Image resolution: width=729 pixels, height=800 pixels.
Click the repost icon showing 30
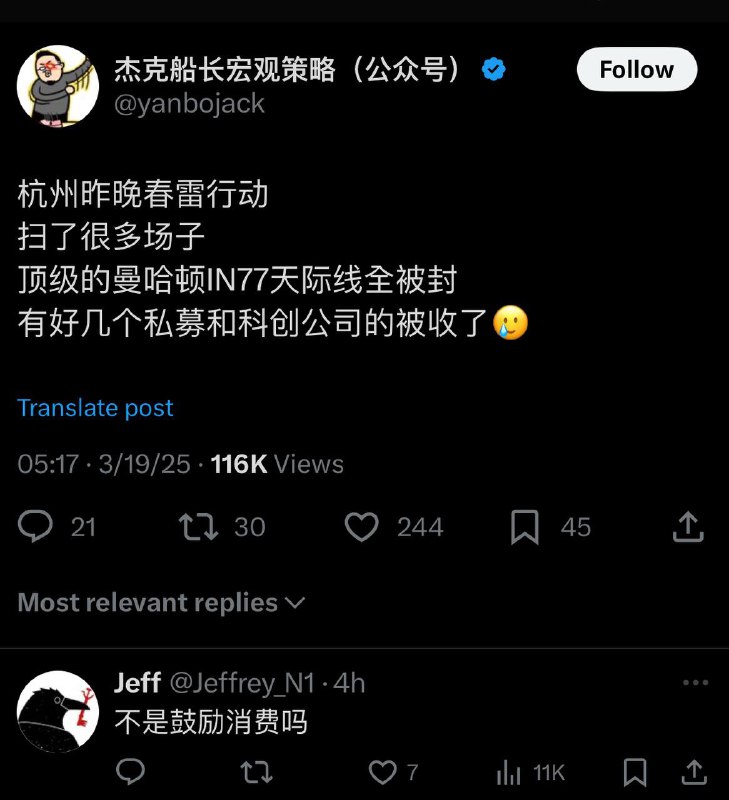coord(196,526)
